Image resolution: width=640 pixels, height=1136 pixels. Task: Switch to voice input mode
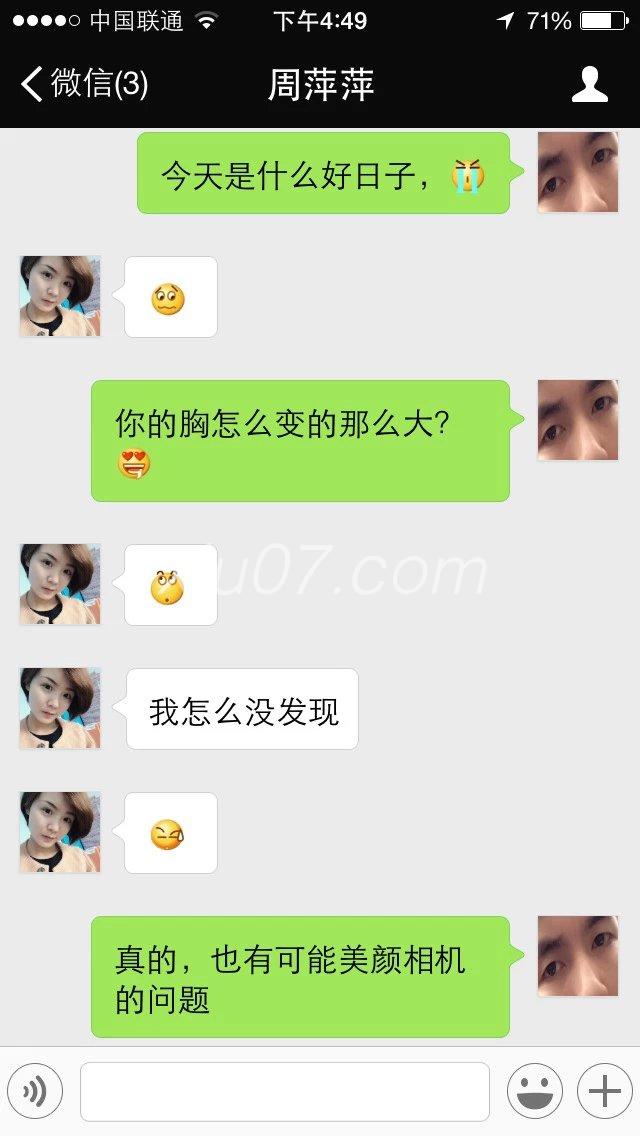click(35, 1091)
